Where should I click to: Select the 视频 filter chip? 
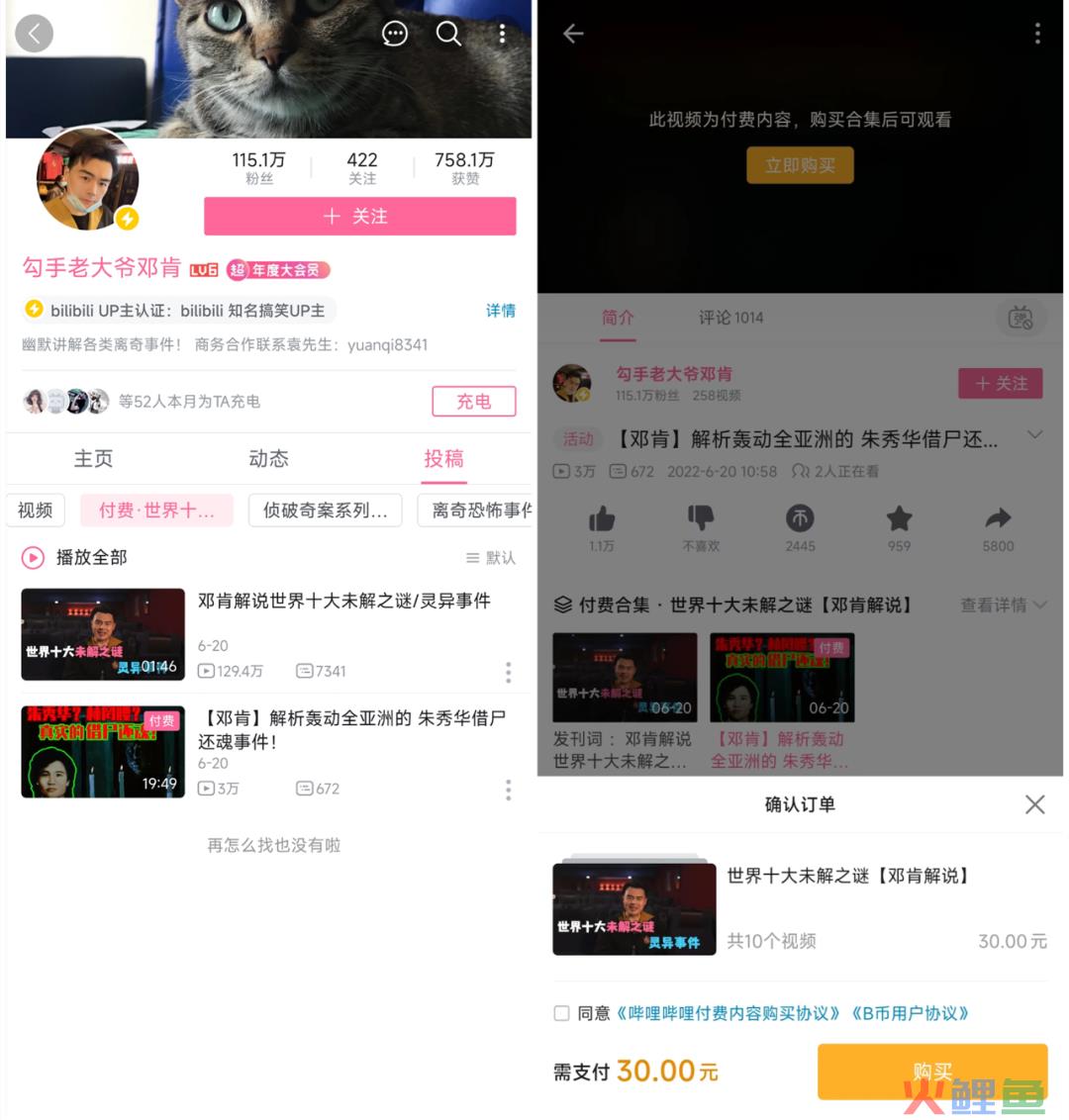coord(36,511)
